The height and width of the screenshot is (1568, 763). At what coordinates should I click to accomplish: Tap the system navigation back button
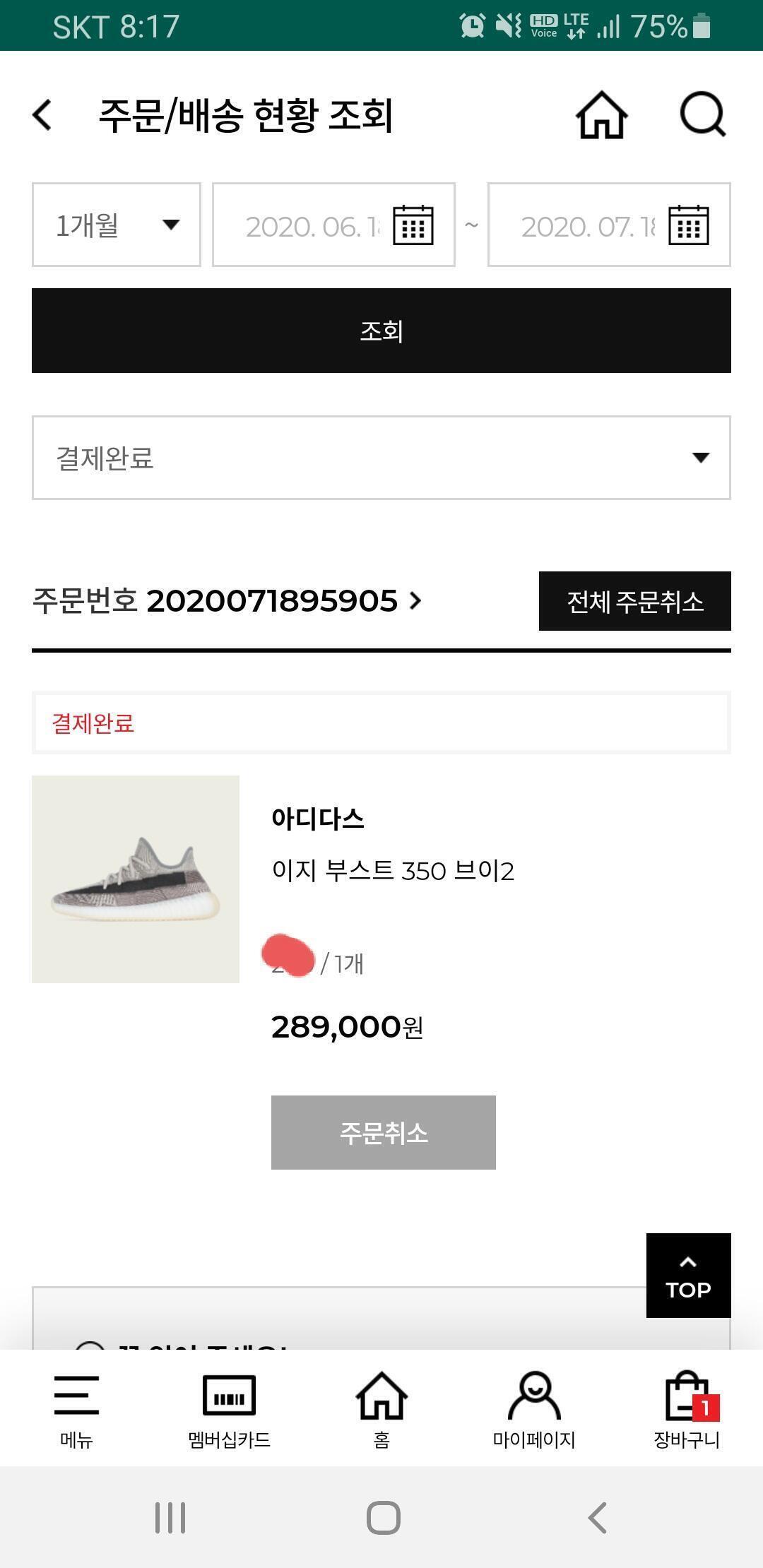(597, 1517)
